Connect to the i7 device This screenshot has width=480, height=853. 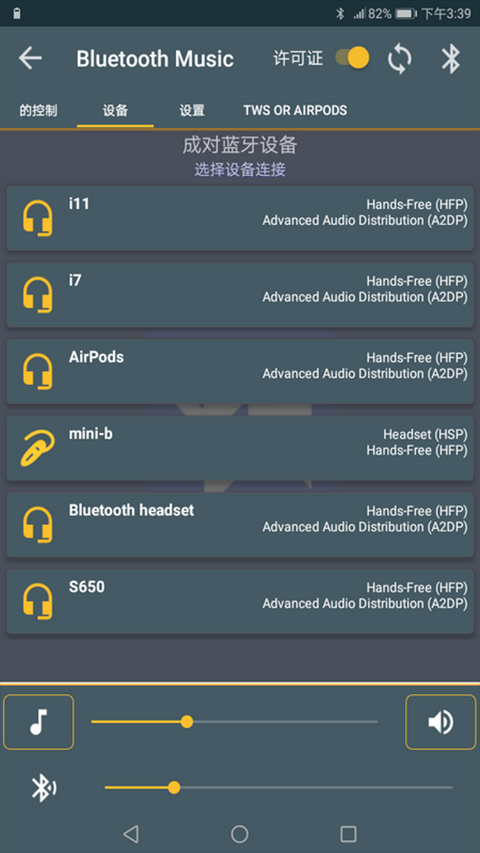(240, 295)
